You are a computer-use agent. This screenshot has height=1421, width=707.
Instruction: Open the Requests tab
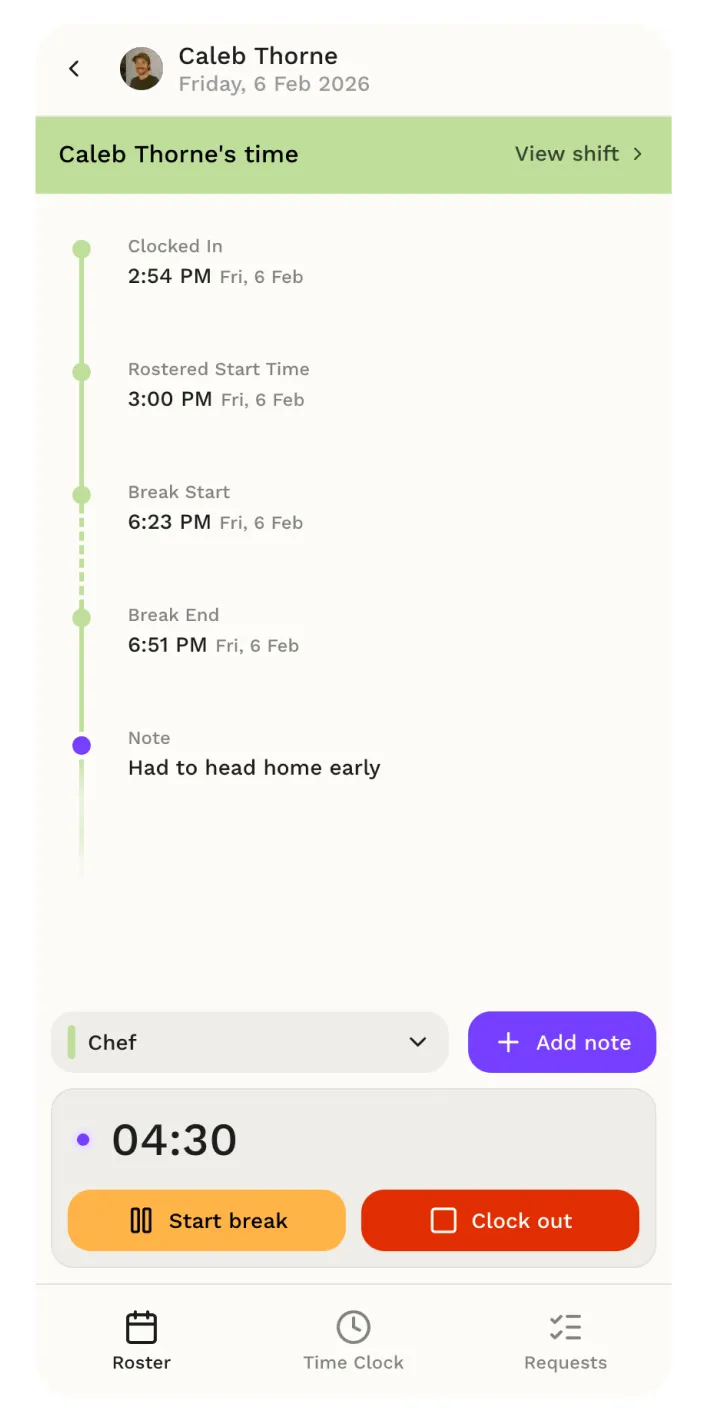[x=565, y=1341]
